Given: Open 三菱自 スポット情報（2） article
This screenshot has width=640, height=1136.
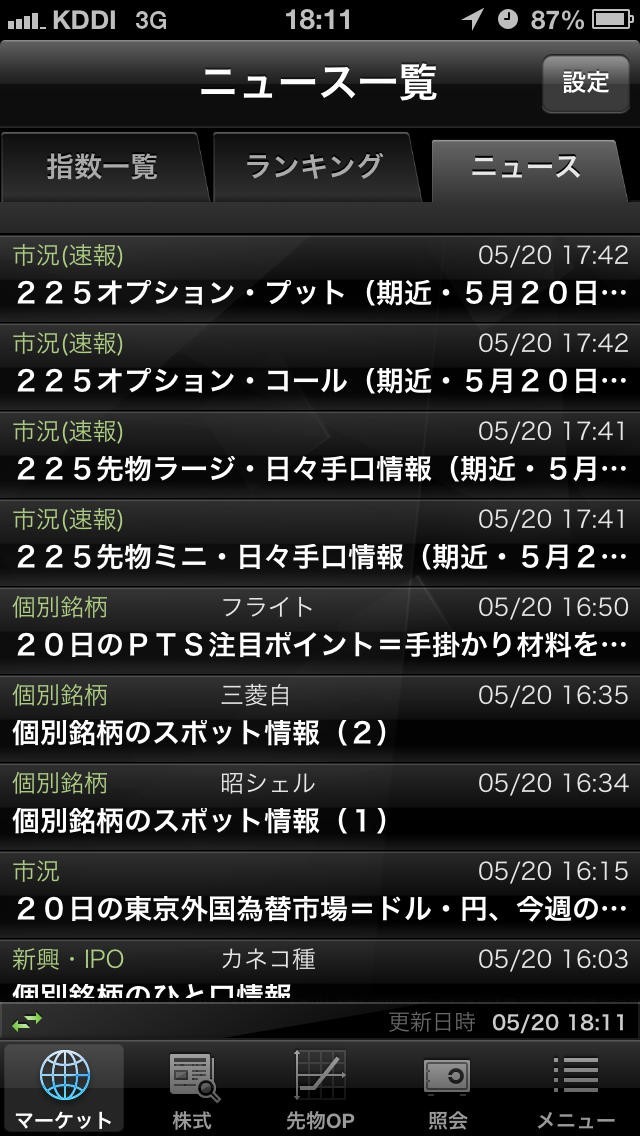Looking at the screenshot, I should pyautogui.click(x=320, y=718).
